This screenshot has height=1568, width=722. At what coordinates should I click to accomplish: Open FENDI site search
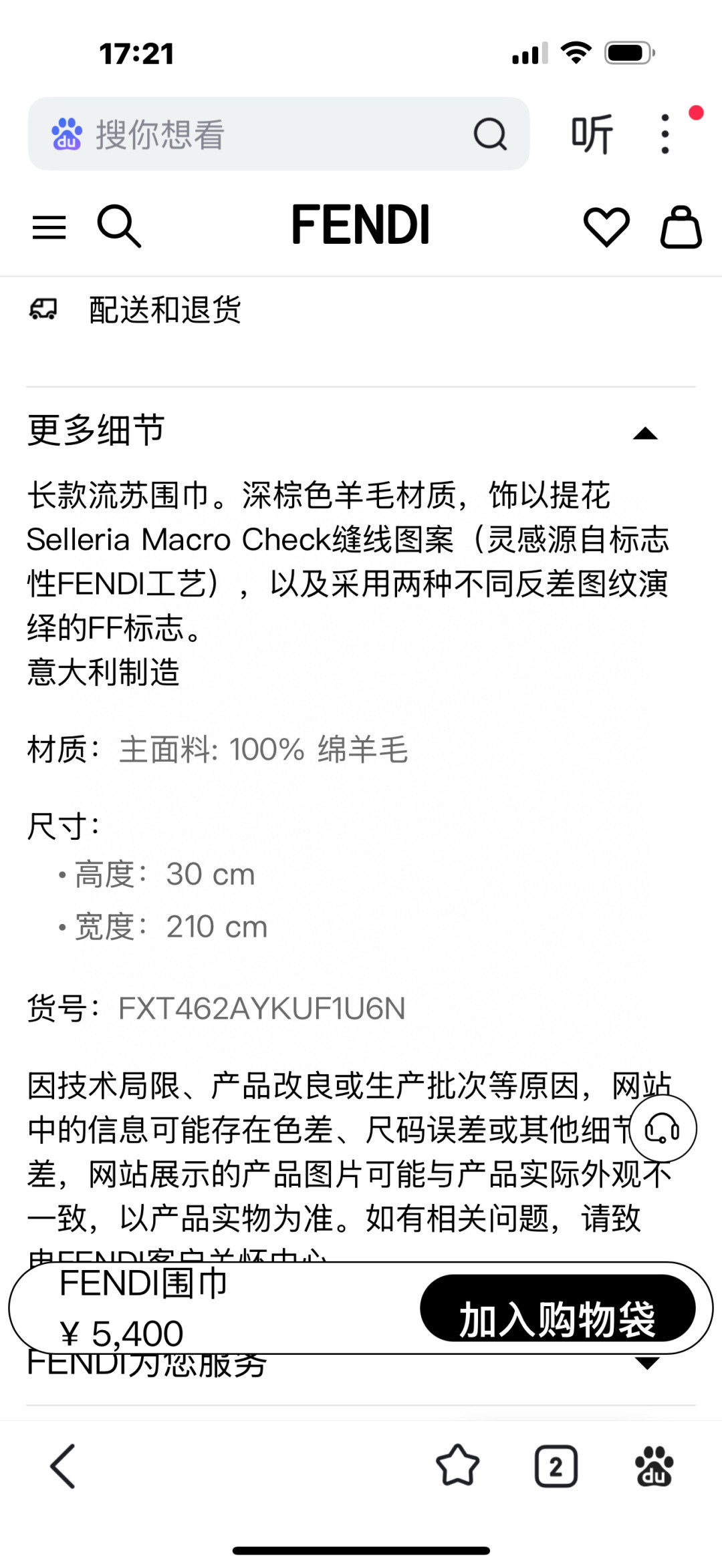pyautogui.click(x=119, y=226)
